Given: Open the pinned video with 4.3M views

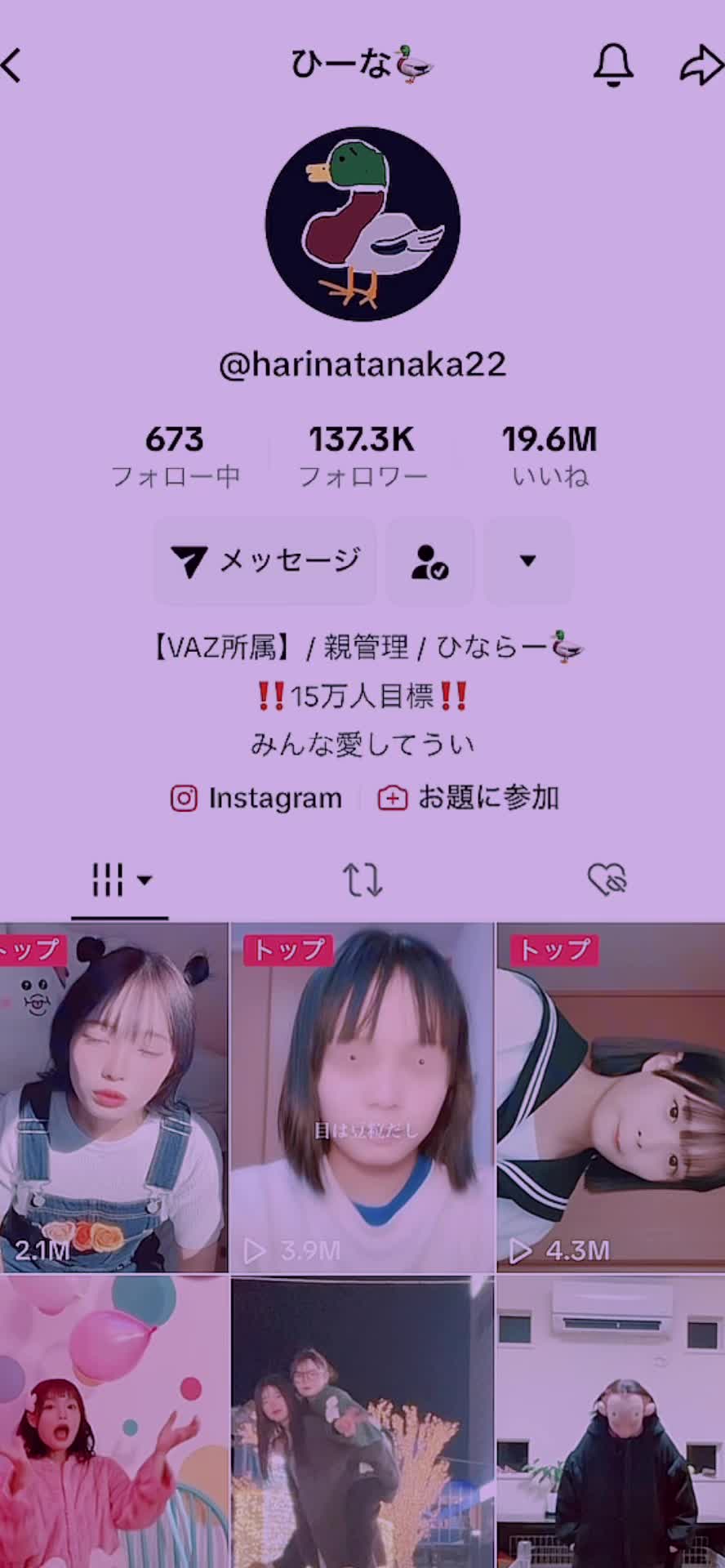Looking at the screenshot, I should (x=610, y=1097).
